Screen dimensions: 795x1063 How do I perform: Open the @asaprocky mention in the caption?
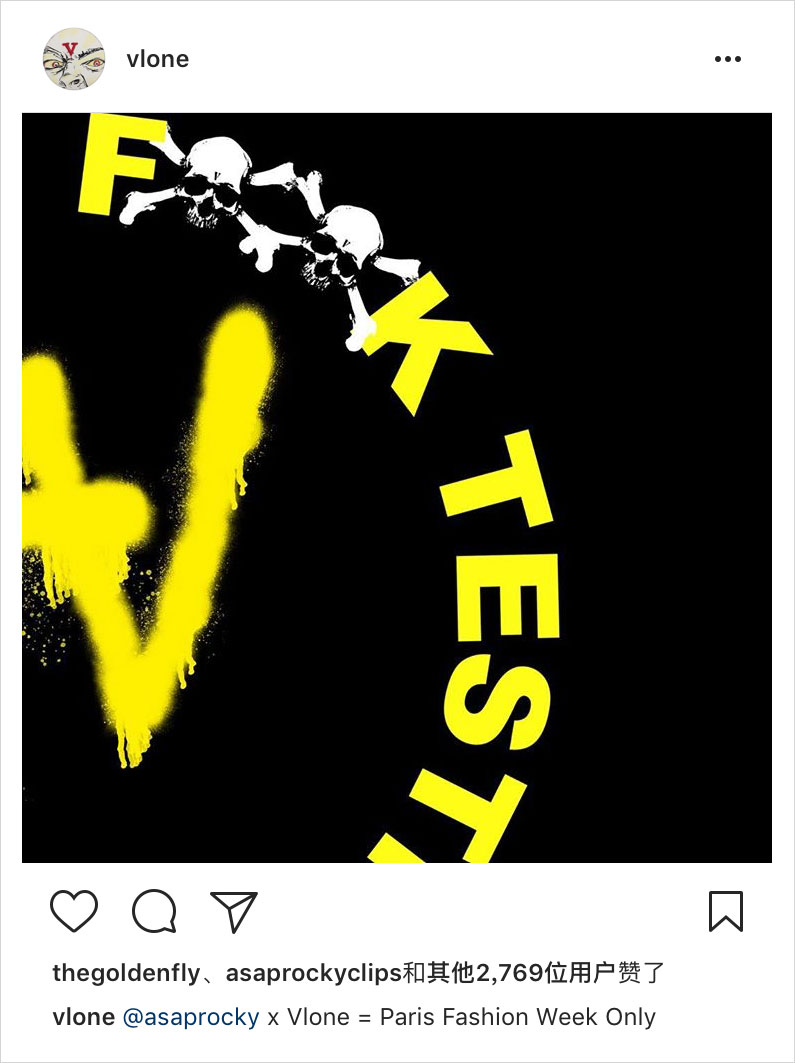[x=190, y=1018]
